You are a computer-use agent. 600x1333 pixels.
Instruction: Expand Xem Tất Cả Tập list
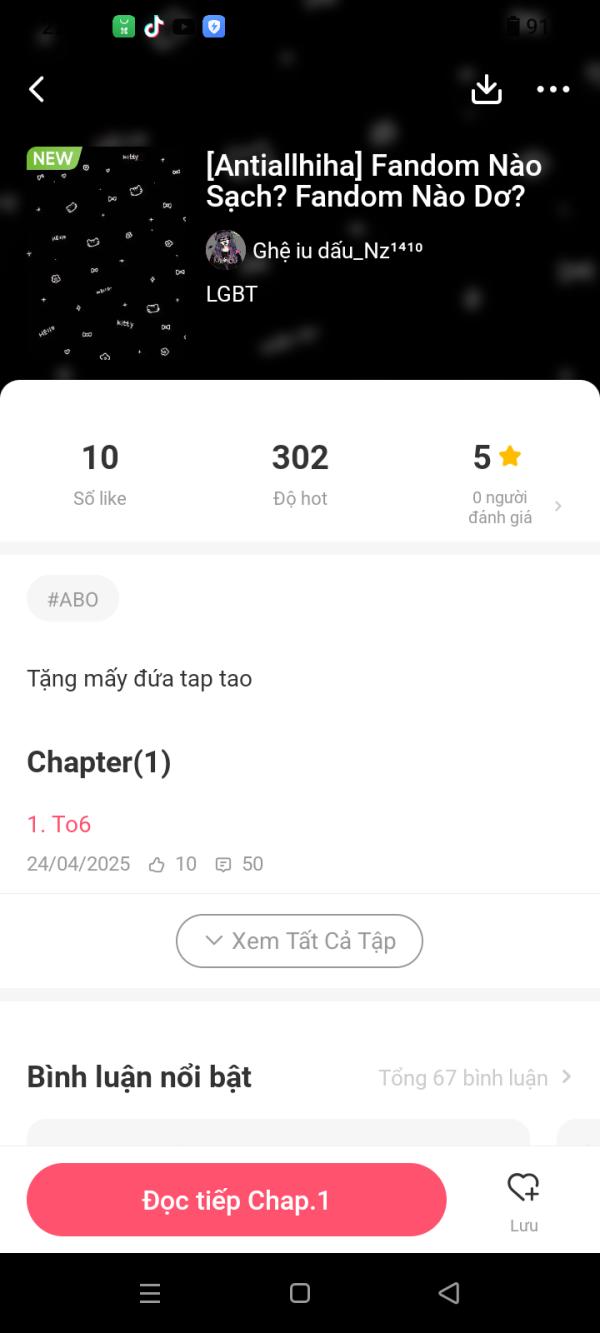(x=300, y=941)
